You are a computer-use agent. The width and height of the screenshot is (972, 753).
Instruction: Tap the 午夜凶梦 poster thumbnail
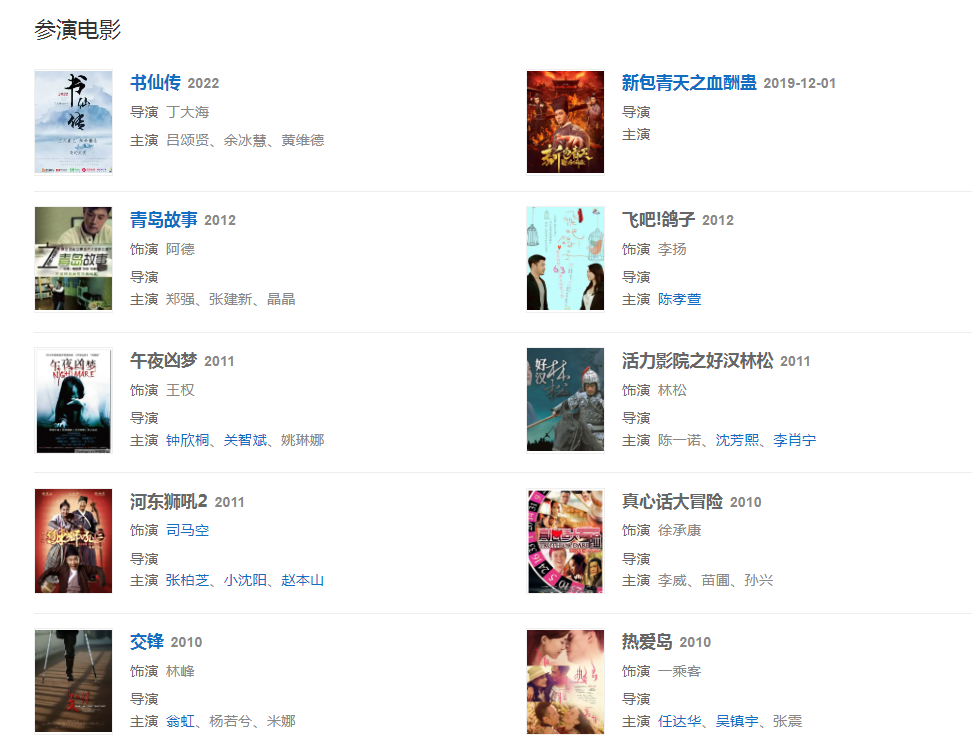point(73,400)
